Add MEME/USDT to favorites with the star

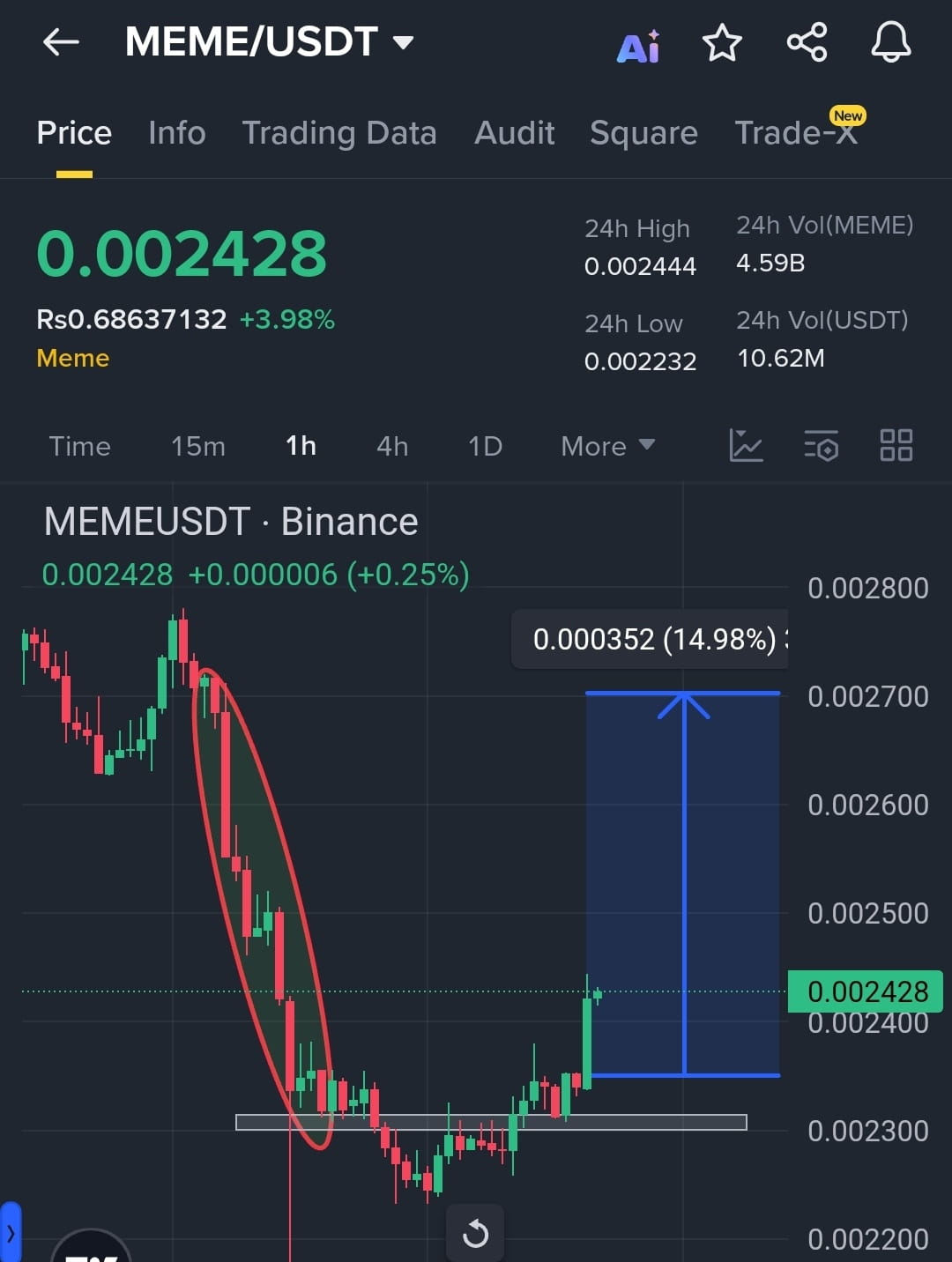click(722, 42)
